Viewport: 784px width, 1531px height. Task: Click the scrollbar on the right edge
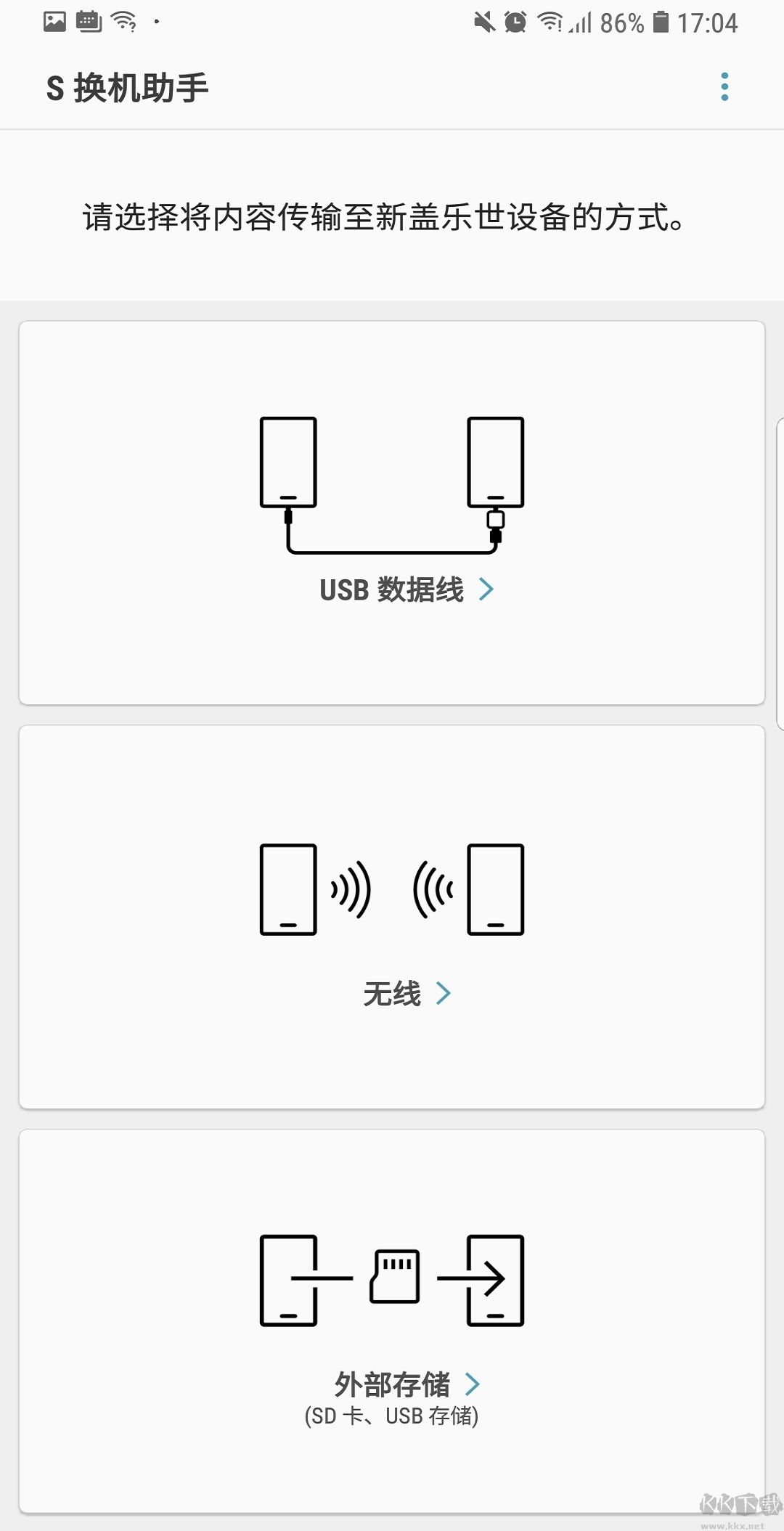point(780,573)
